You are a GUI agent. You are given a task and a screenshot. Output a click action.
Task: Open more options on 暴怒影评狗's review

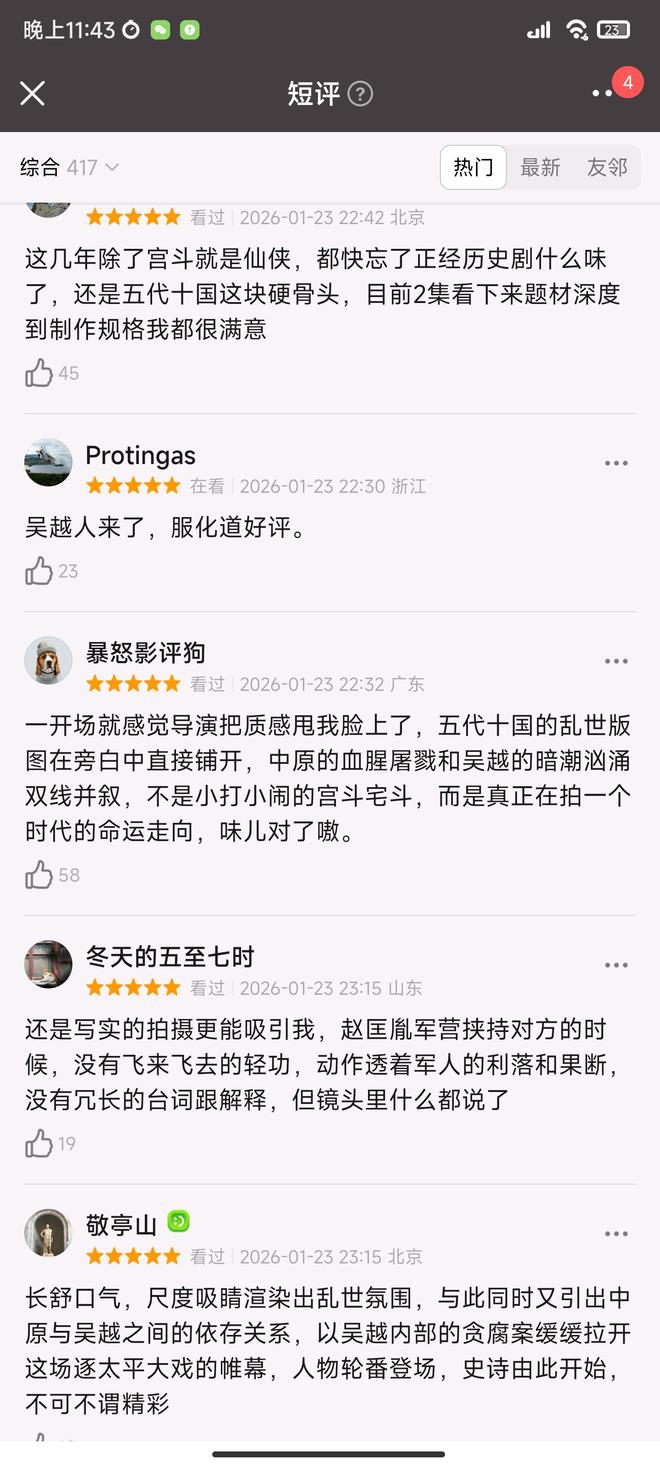pos(616,661)
